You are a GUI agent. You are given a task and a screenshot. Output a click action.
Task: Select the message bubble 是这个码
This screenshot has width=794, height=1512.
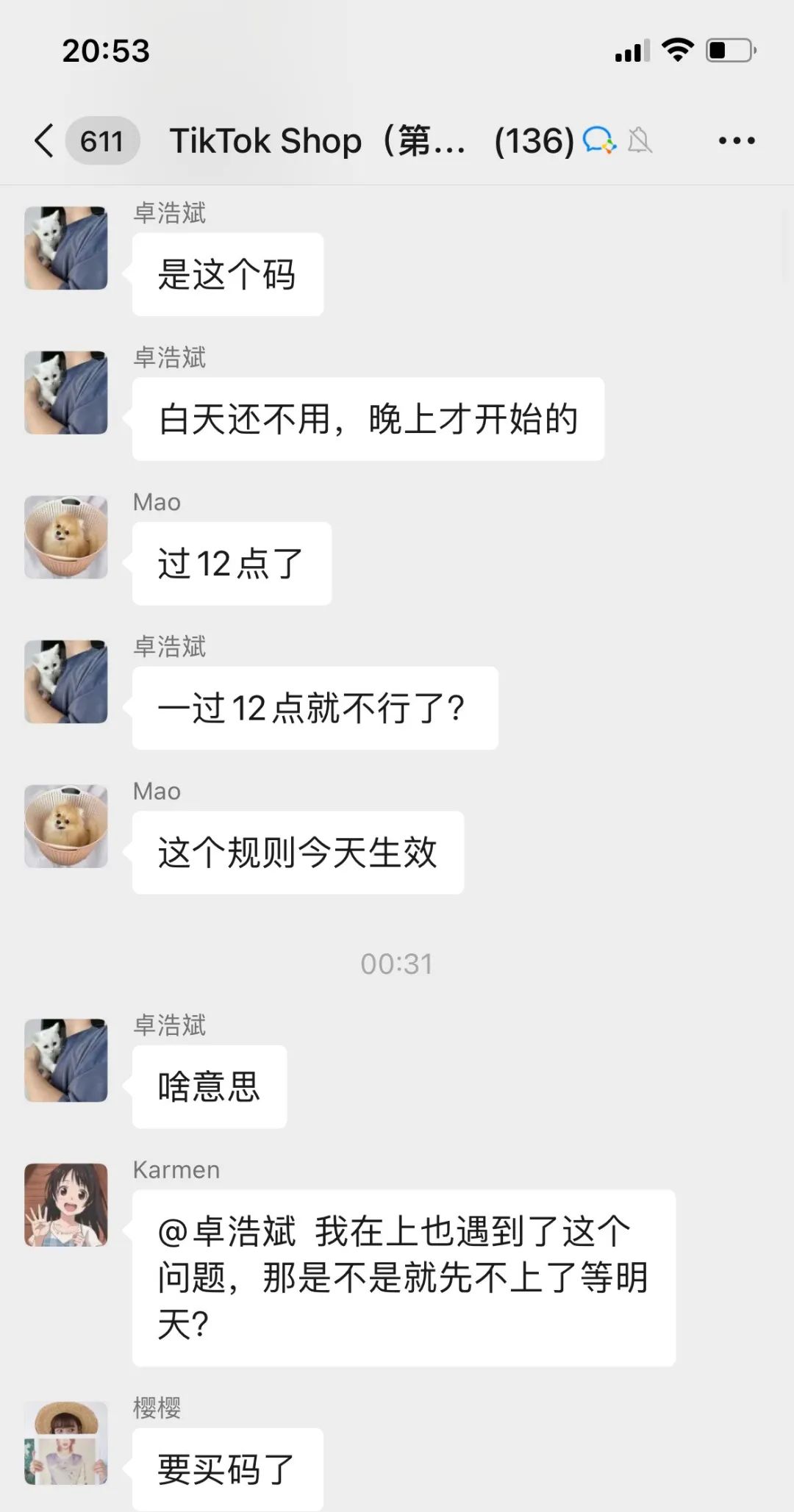[x=227, y=273]
